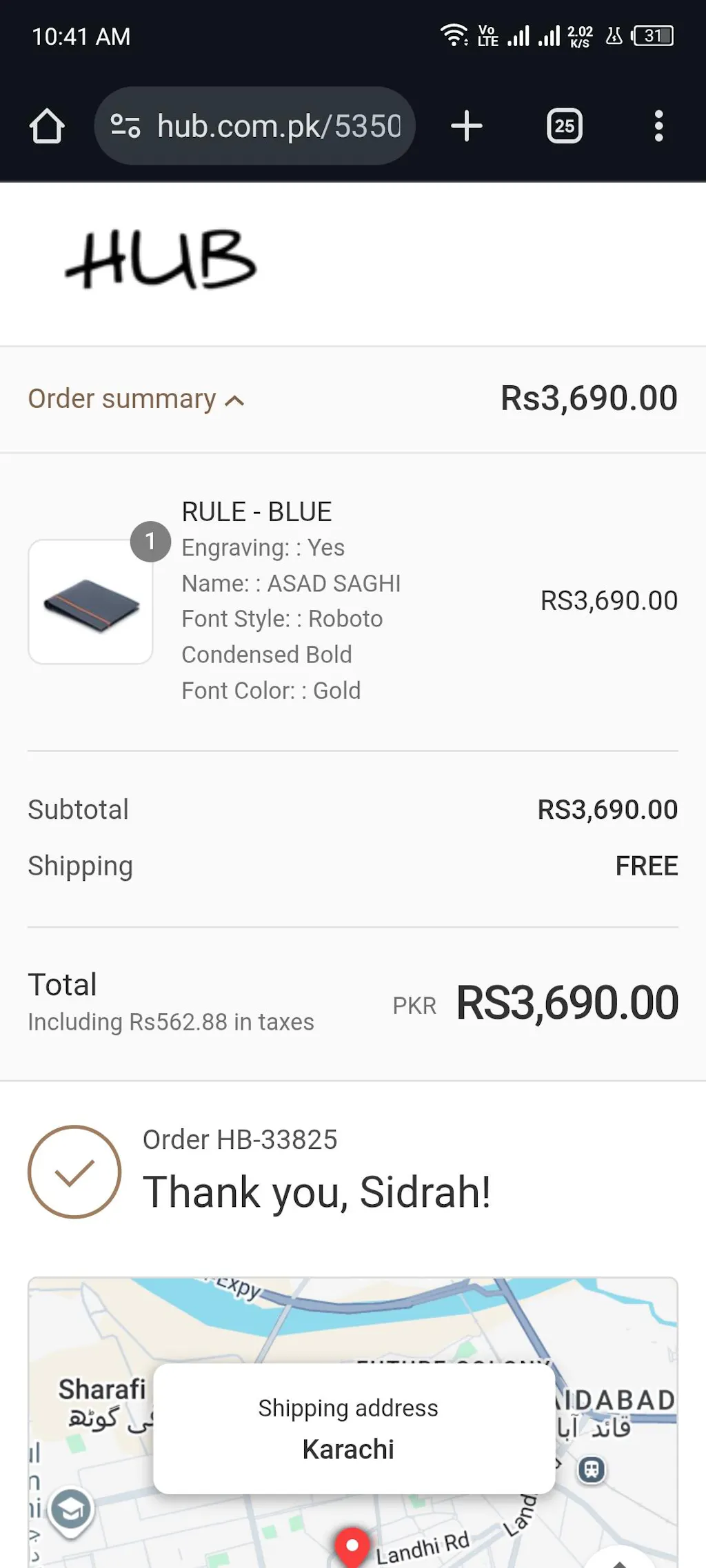Go to the browser home page

(47, 126)
